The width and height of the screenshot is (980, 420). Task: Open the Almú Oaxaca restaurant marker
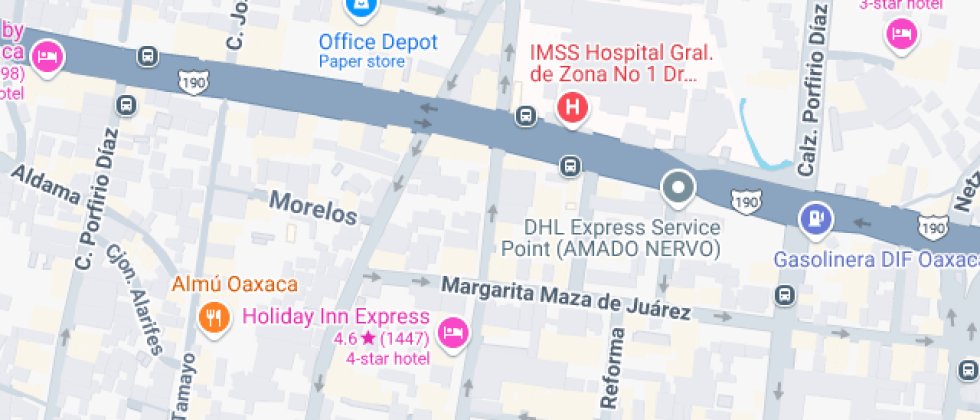coord(211,318)
